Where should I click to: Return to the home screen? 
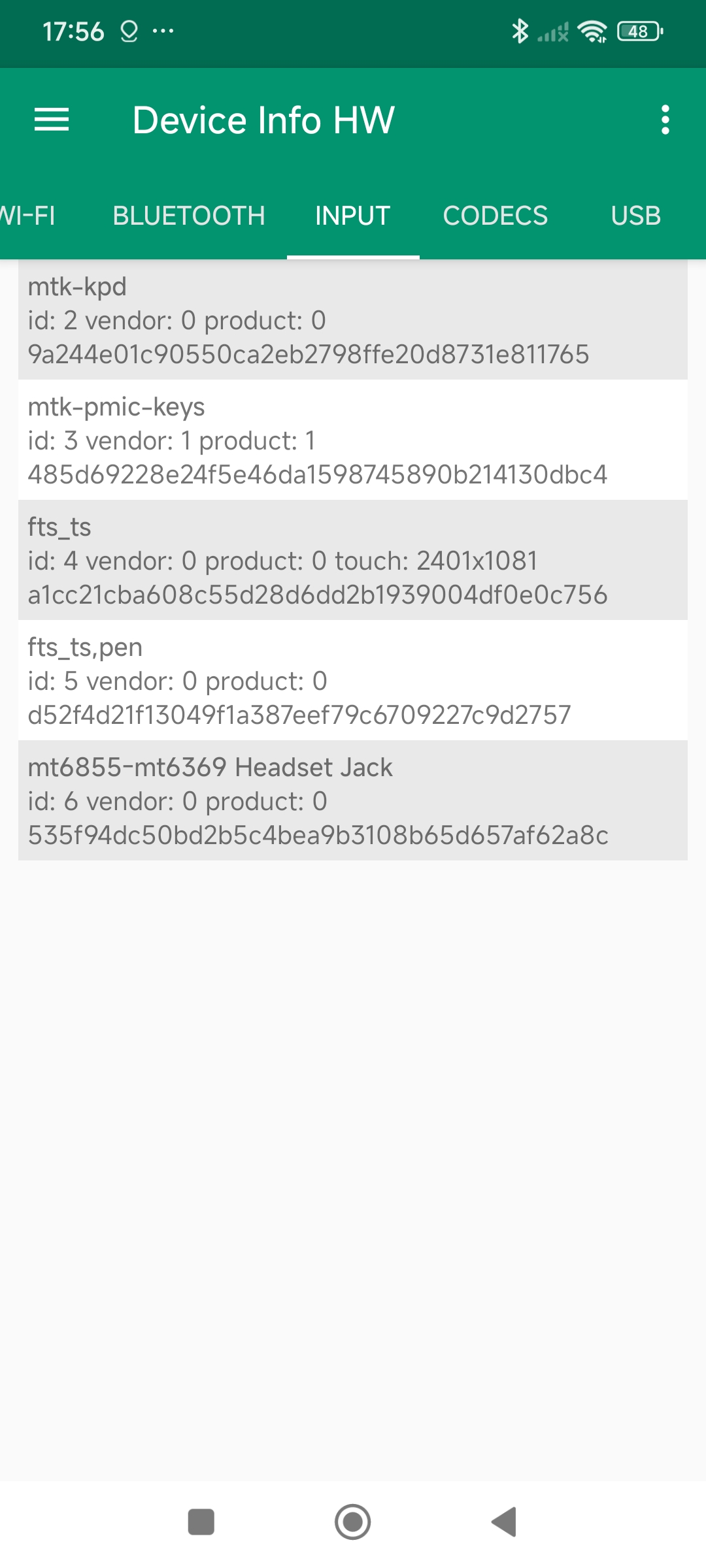(x=353, y=1522)
